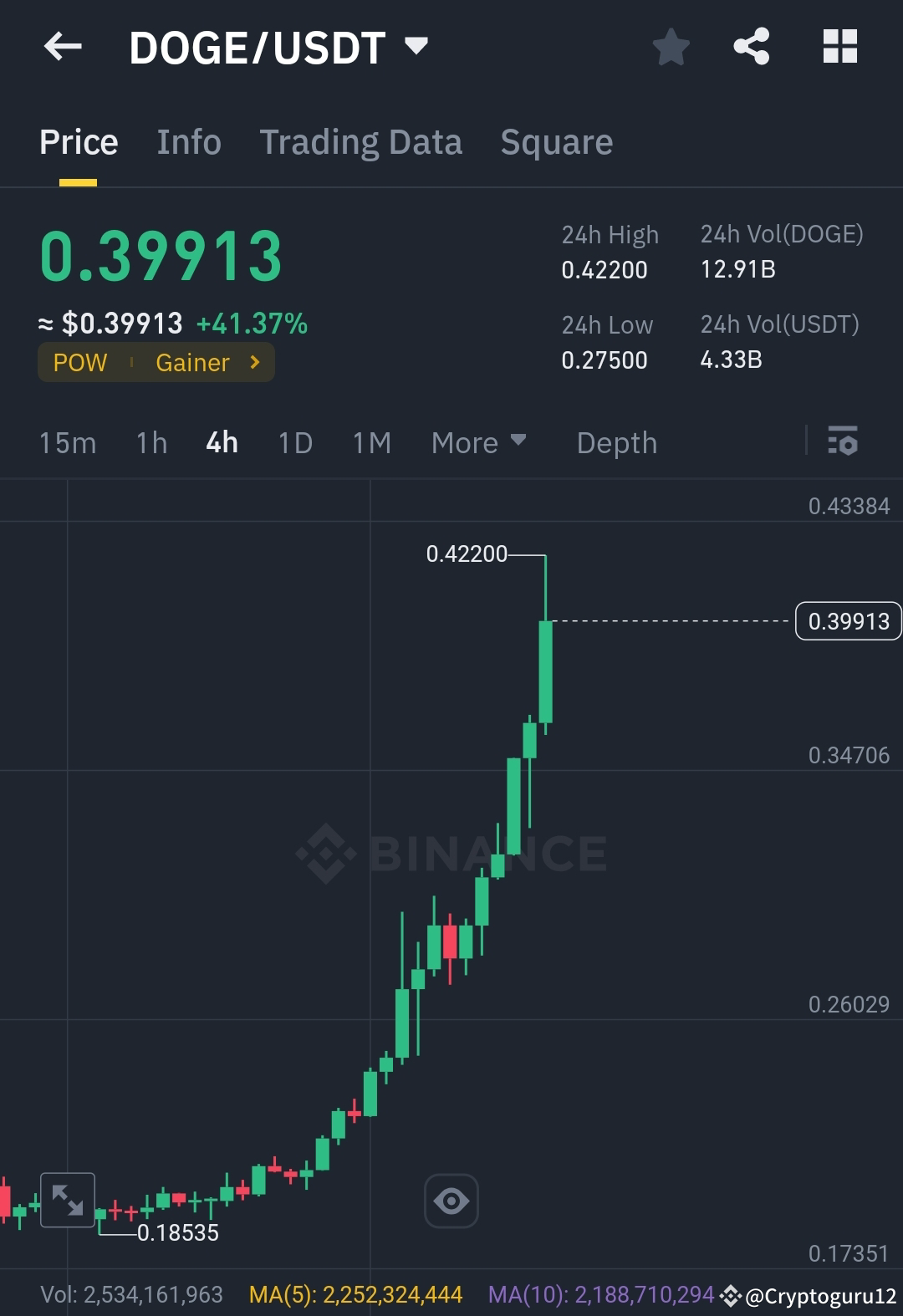Tap the 0.39913 current price label
This screenshot has height=1316, width=903.
pos(848,621)
